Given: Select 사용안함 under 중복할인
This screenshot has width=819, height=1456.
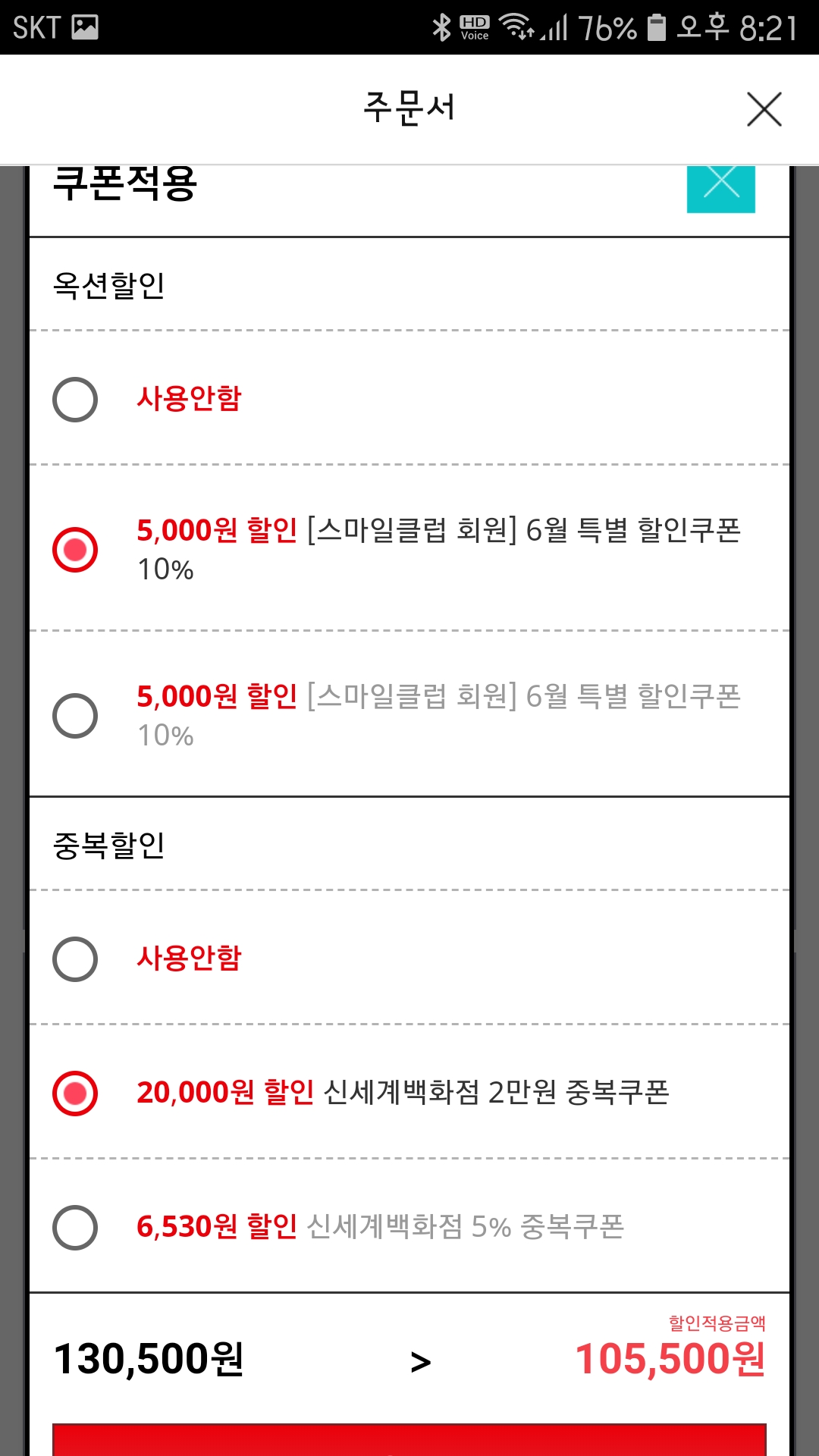Looking at the screenshot, I should point(75,959).
